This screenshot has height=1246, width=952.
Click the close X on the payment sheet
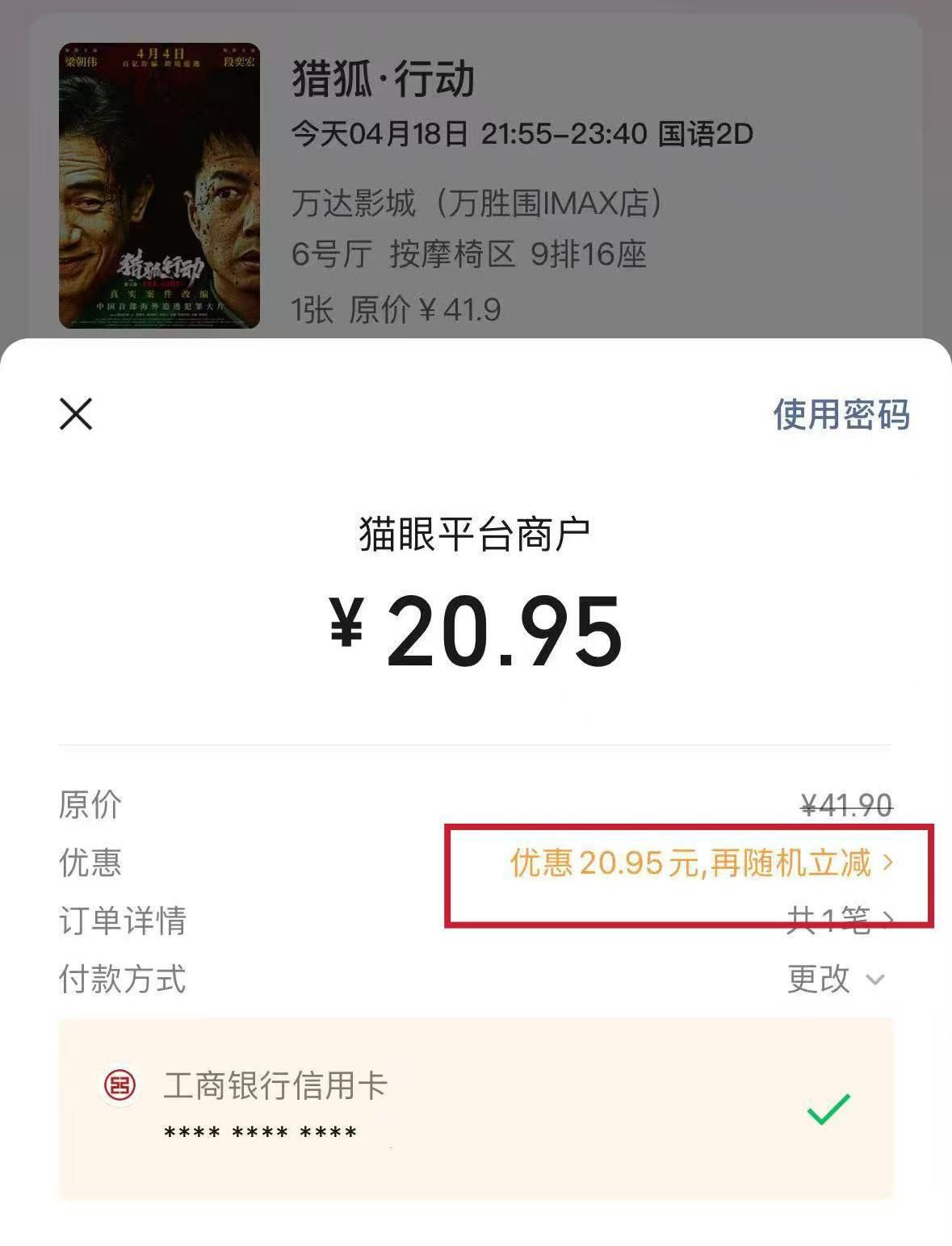point(75,414)
